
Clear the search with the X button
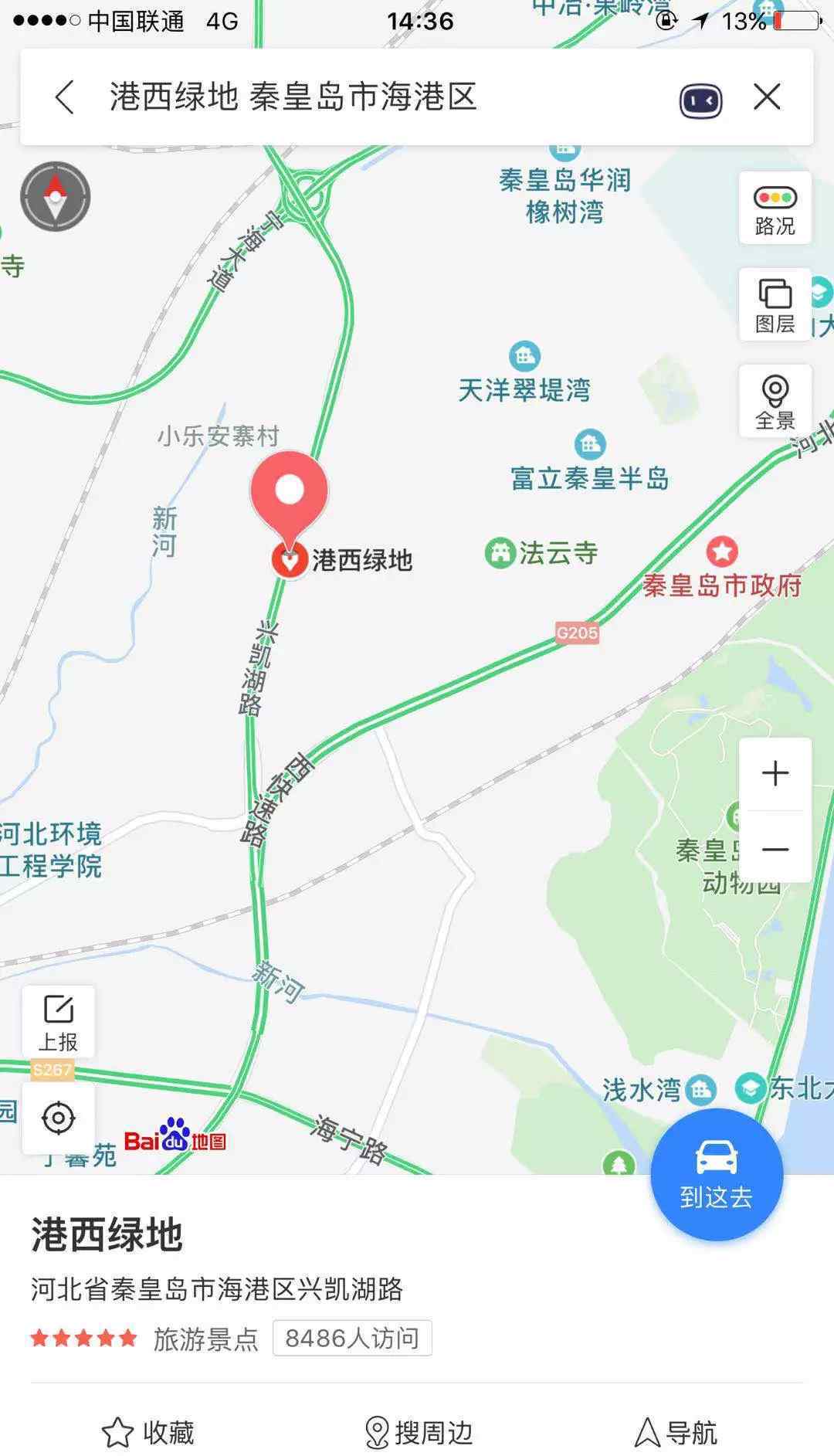pyautogui.click(x=767, y=97)
